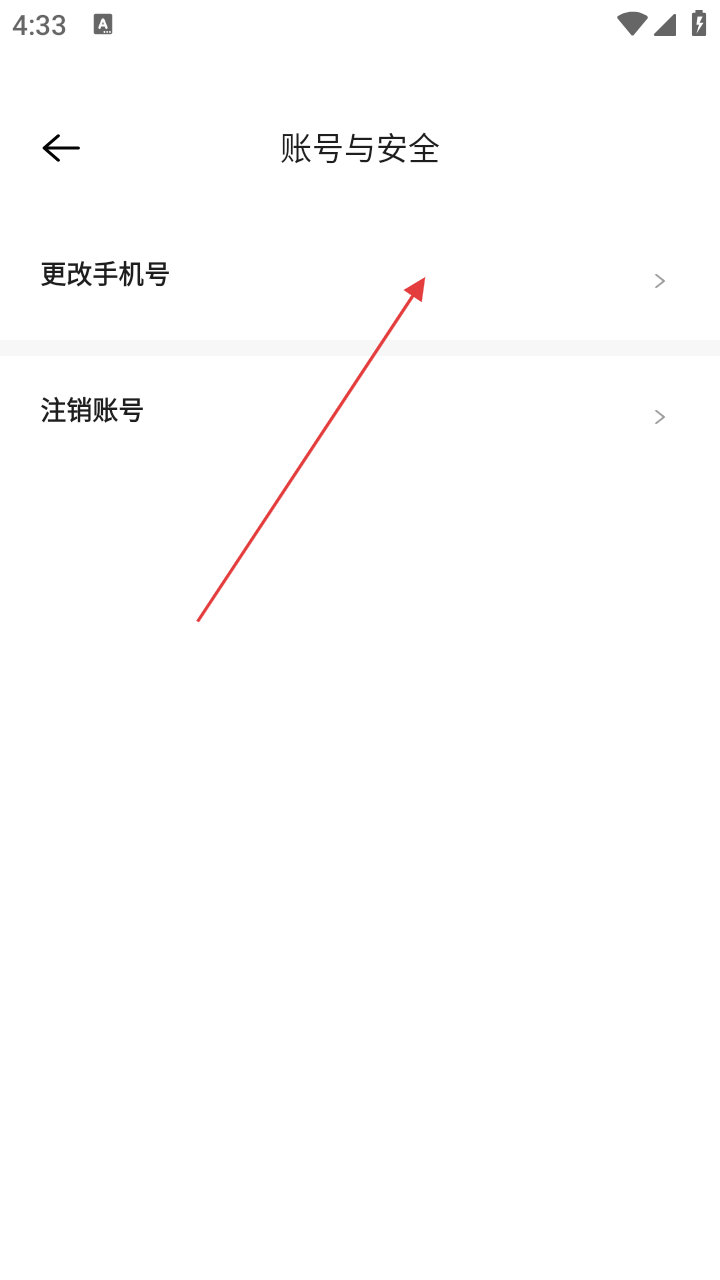
Task: Go back using the back arrow
Action: [x=61, y=149]
